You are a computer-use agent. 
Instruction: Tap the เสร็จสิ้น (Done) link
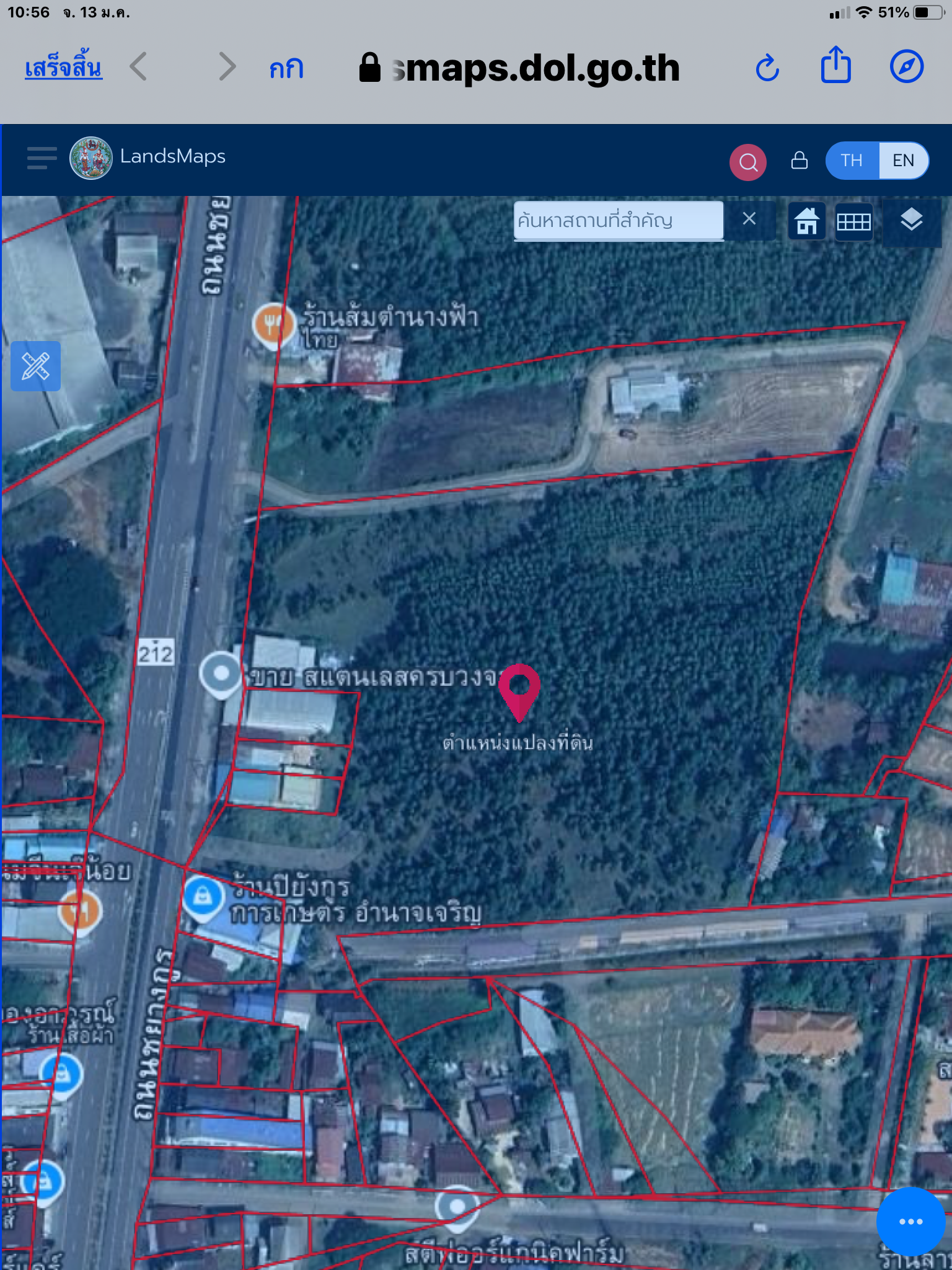click(63, 67)
